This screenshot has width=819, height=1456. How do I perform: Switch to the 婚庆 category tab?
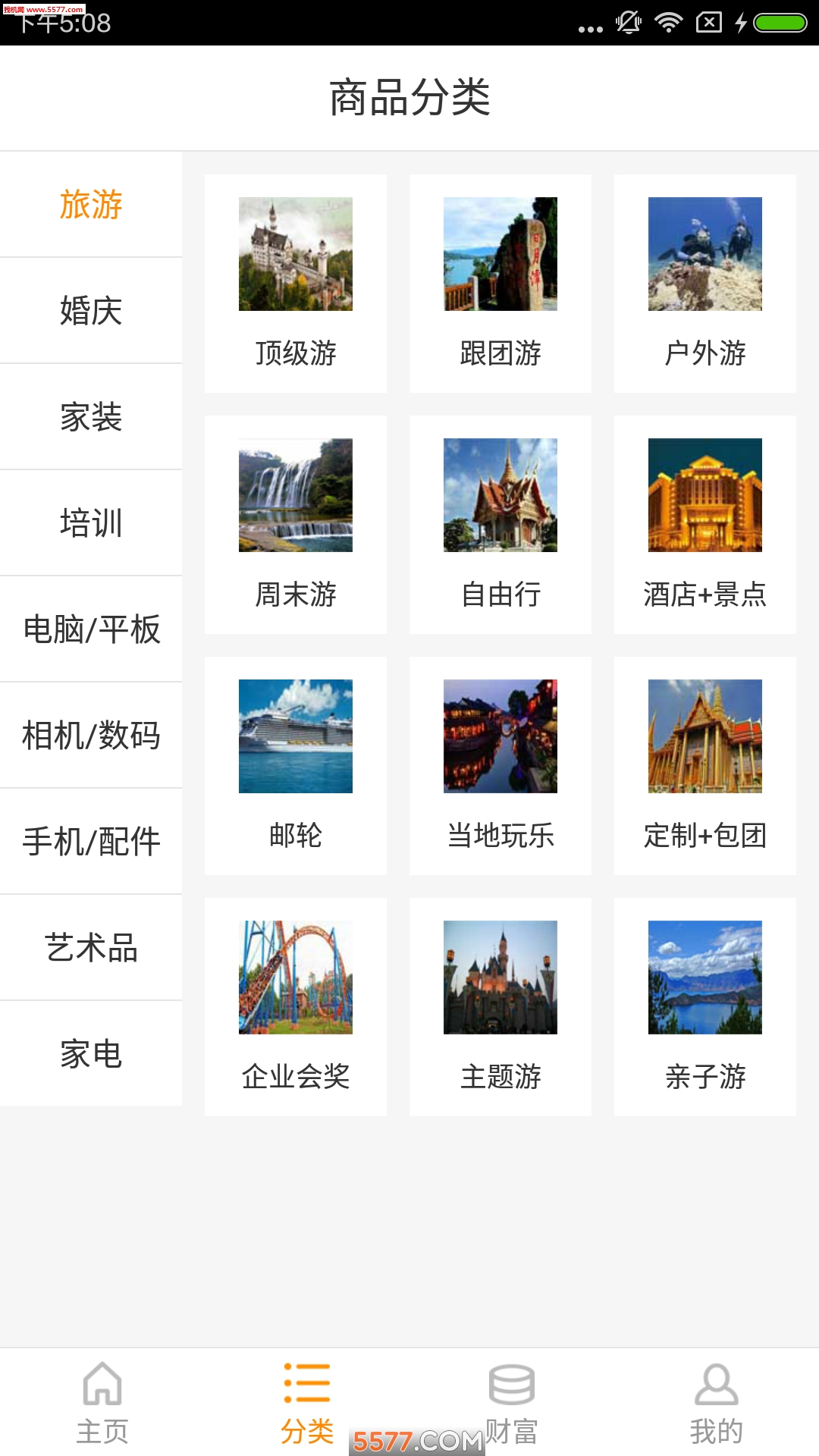(x=91, y=311)
